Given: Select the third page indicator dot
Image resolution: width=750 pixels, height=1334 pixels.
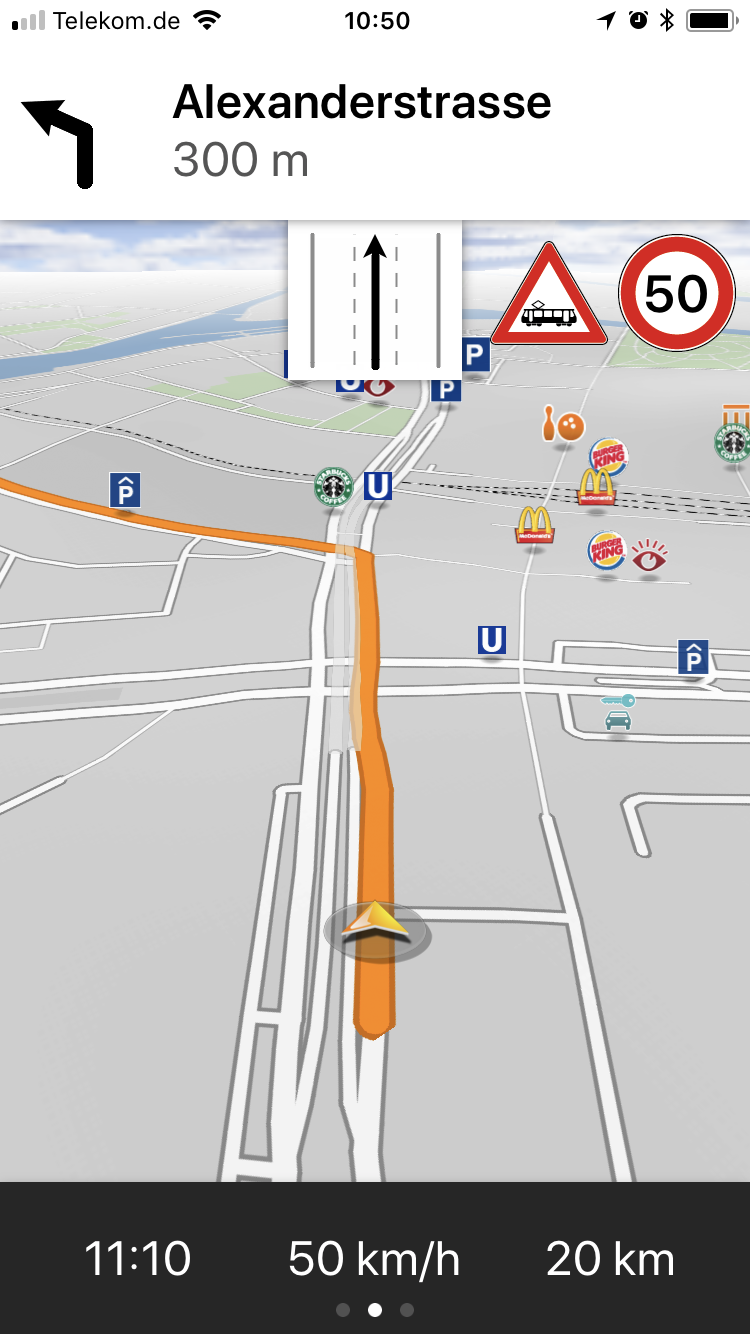Looking at the screenshot, I should coord(406,1310).
